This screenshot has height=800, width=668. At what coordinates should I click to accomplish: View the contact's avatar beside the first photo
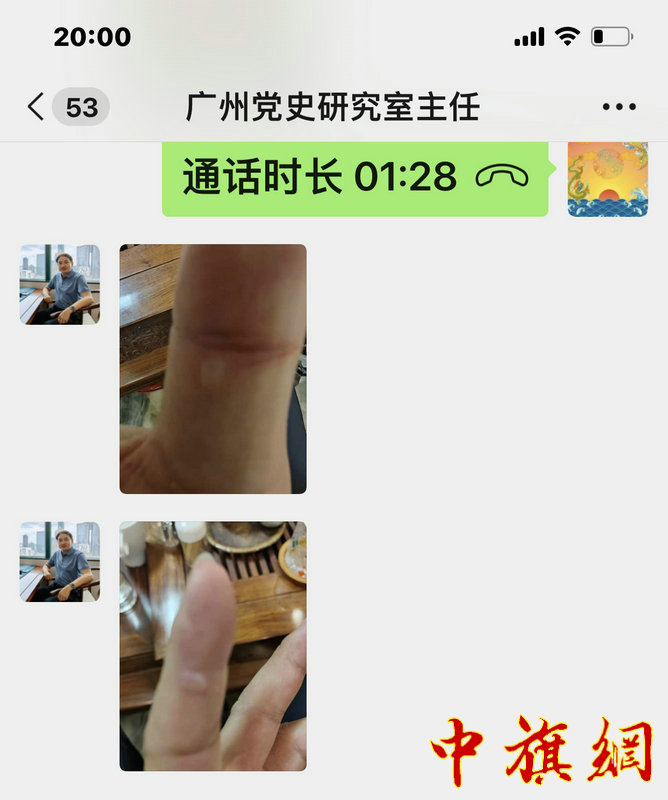click(60, 285)
